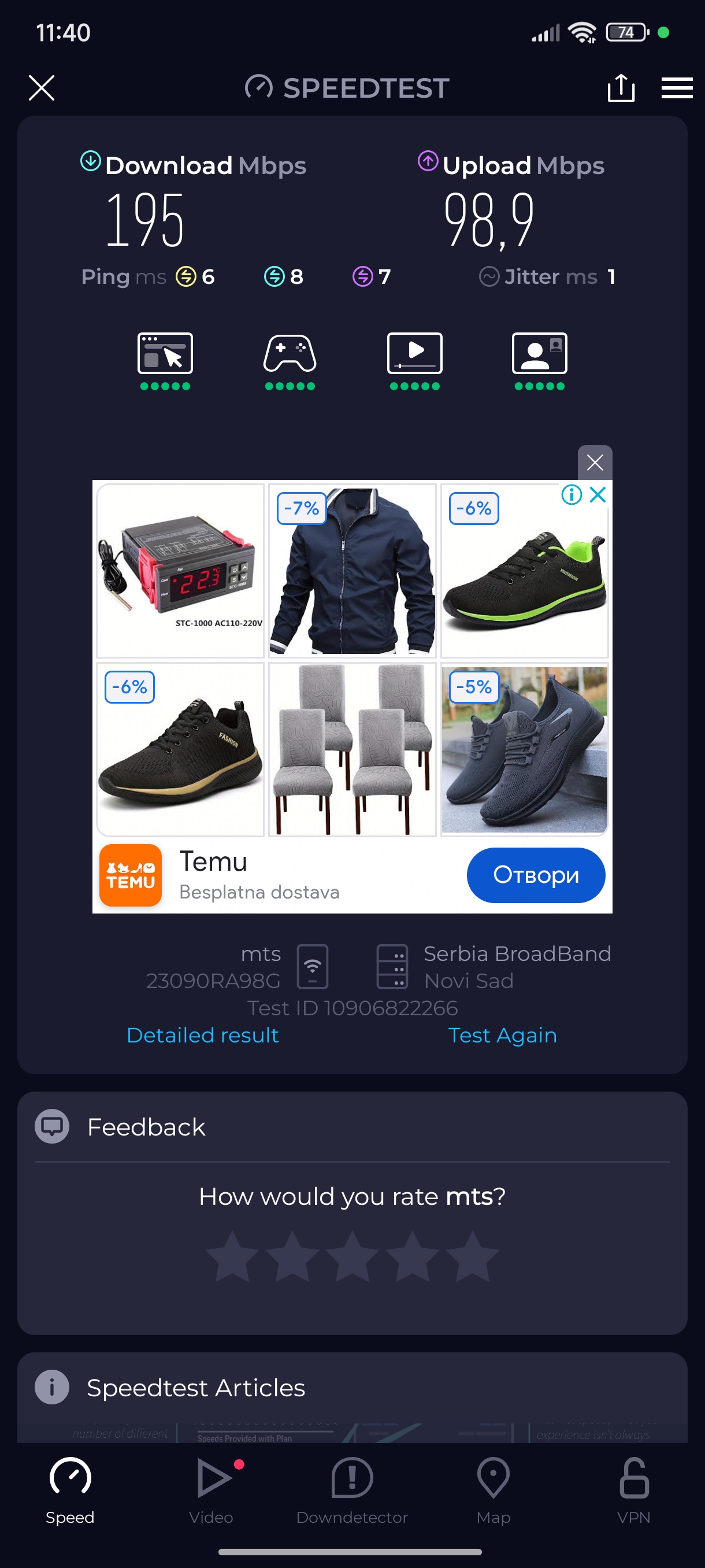Open the hamburger menu
Viewport: 705px width, 1568px height.
click(x=677, y=88)
